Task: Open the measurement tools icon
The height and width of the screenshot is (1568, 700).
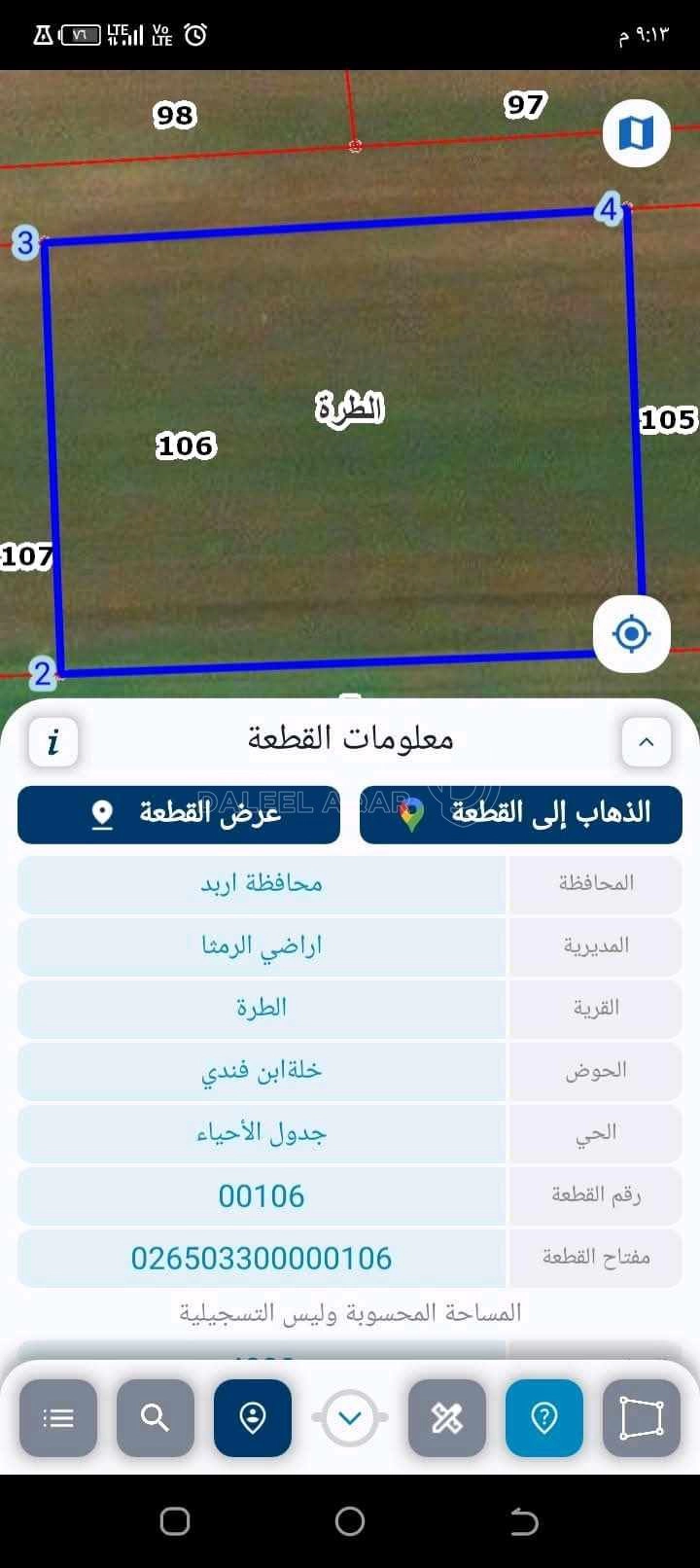Action: [447, 1418]
